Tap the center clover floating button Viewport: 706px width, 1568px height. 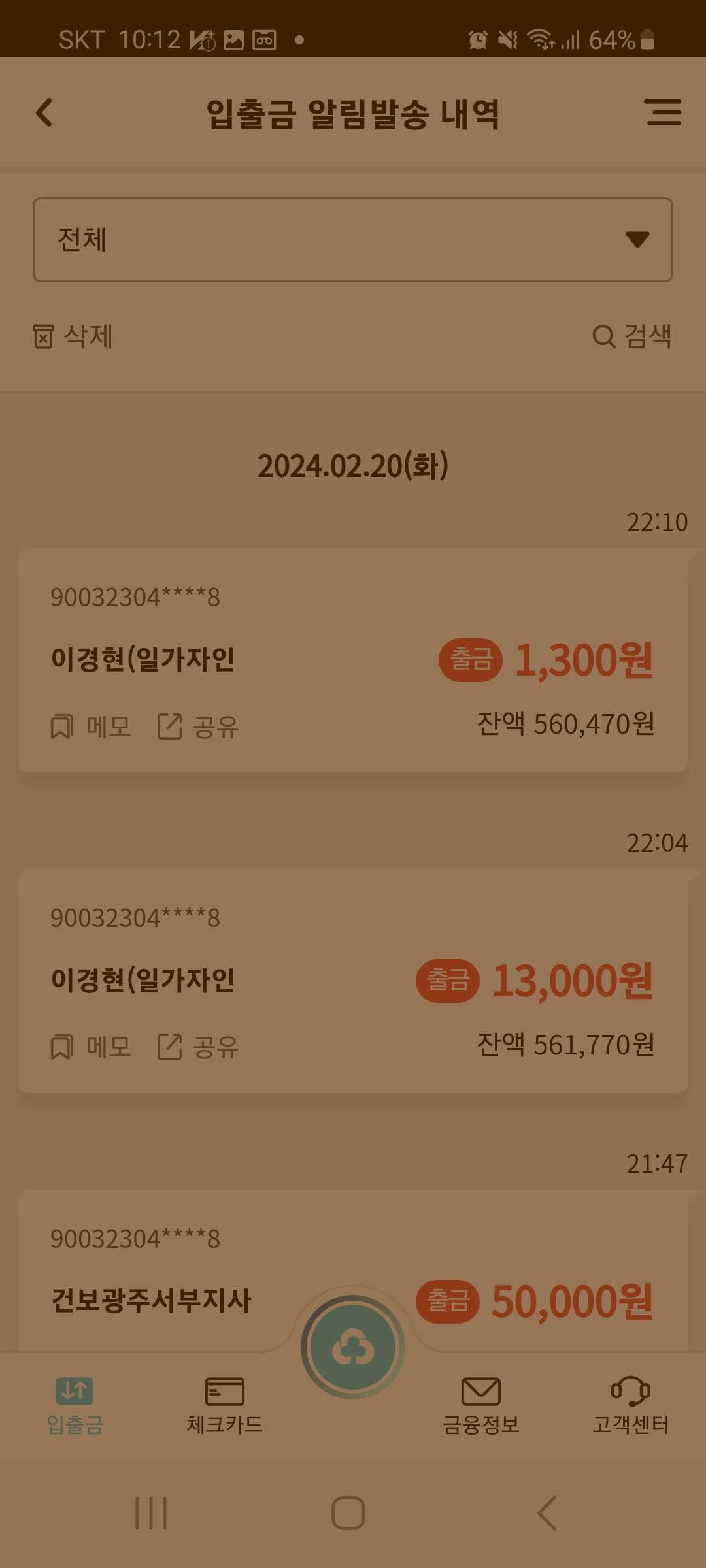(x=353, y=1347)
